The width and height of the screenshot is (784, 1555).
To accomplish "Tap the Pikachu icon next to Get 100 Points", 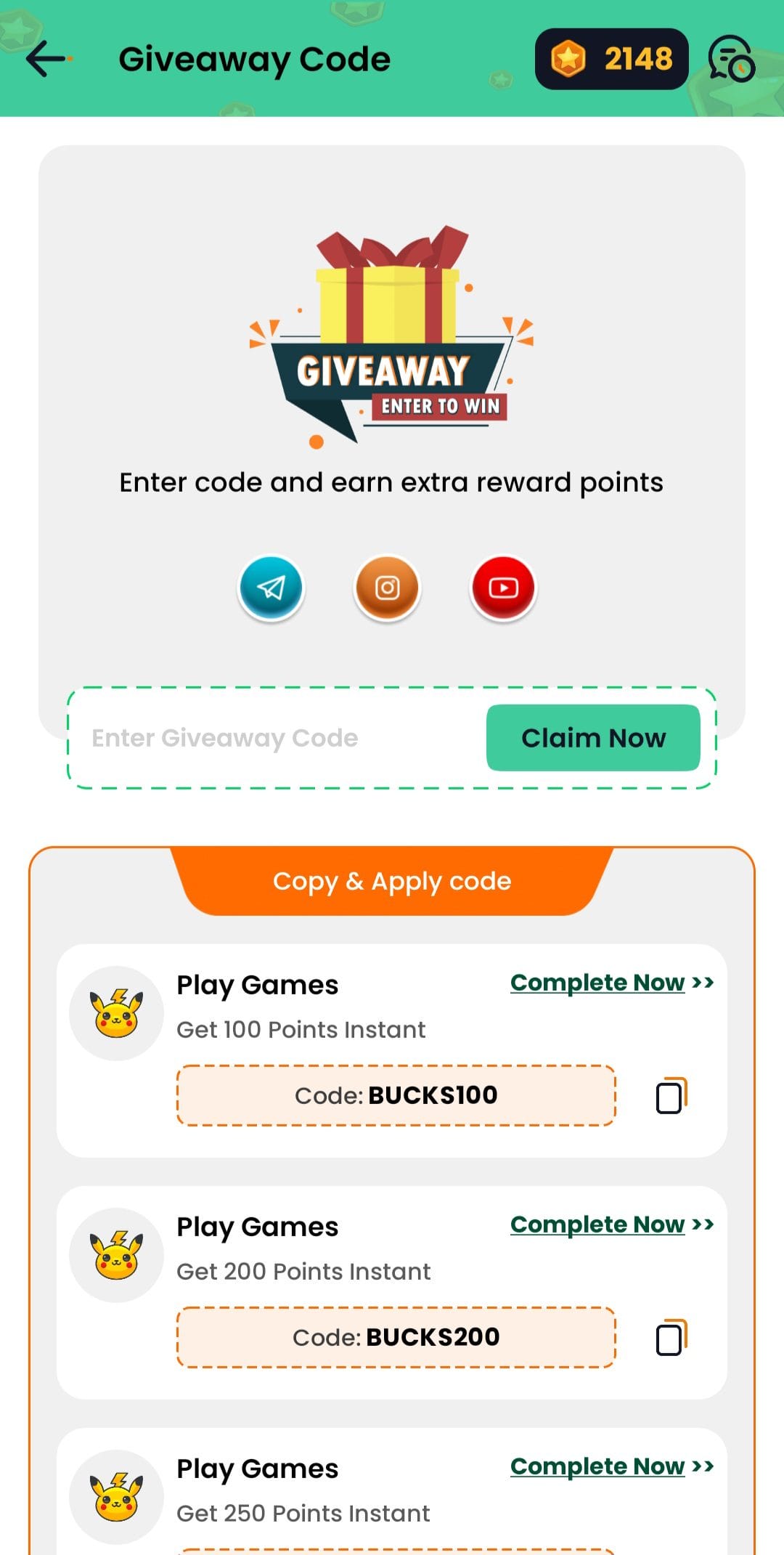I will 116,1014.
